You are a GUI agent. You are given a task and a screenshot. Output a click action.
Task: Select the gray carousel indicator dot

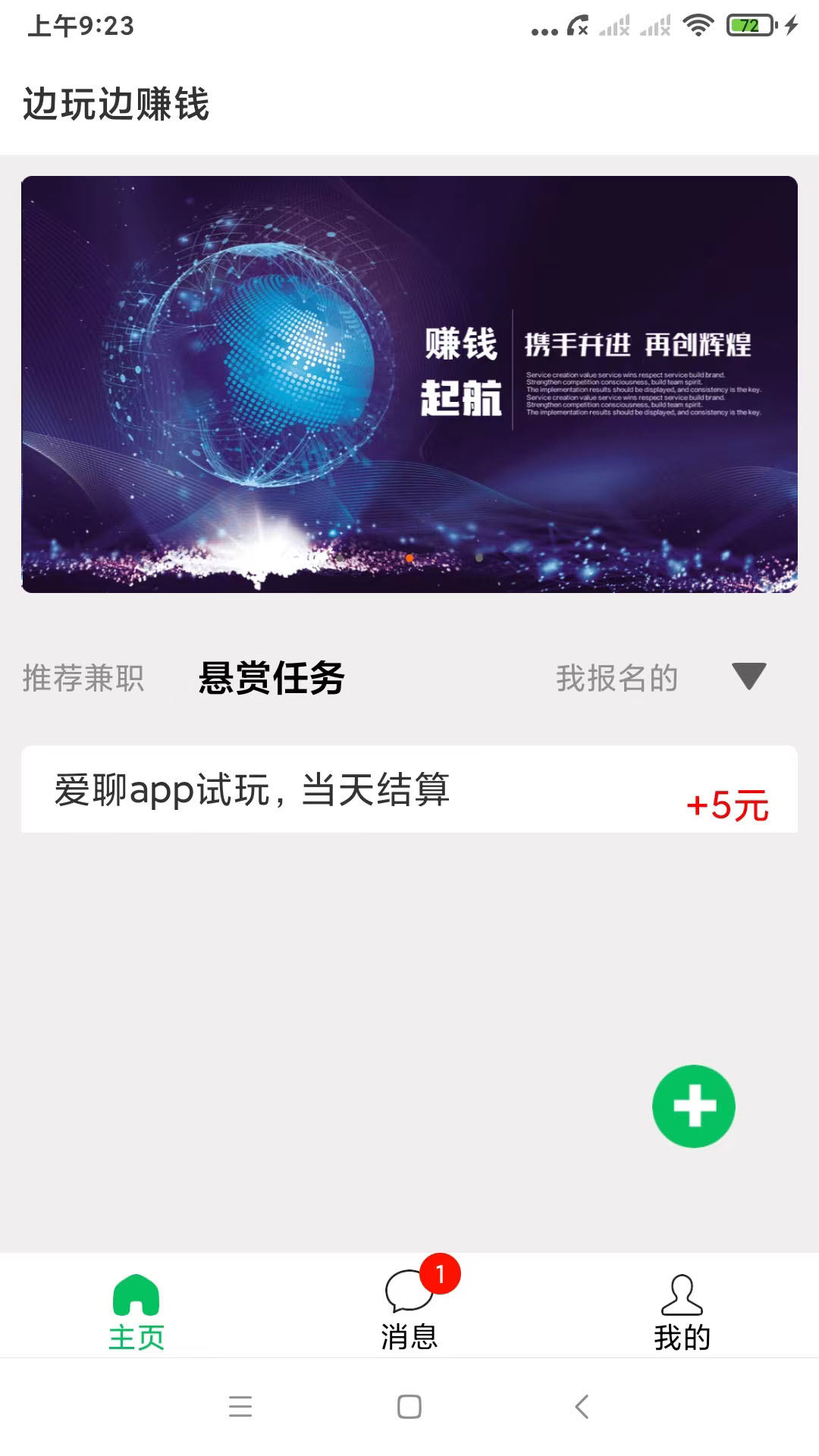pos(479,556)
